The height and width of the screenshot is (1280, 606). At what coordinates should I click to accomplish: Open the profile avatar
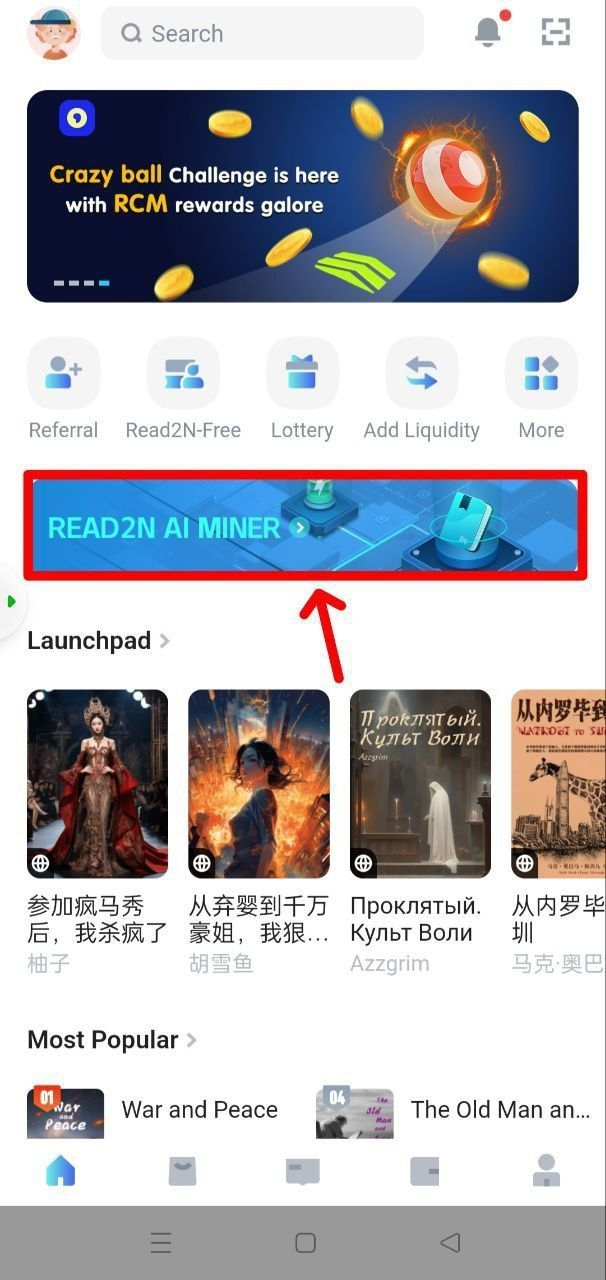53,33
